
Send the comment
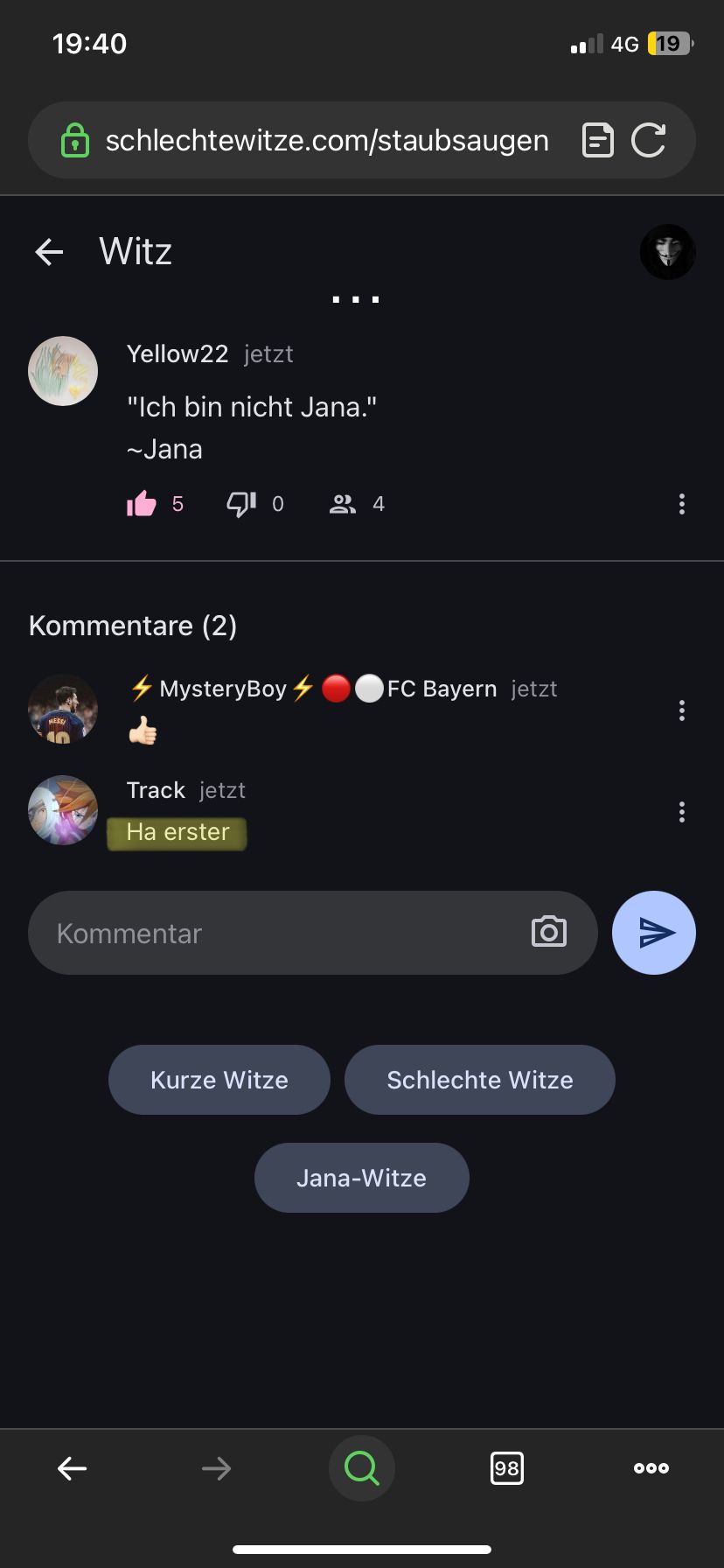pyautogui.click(x=654, y=933)
